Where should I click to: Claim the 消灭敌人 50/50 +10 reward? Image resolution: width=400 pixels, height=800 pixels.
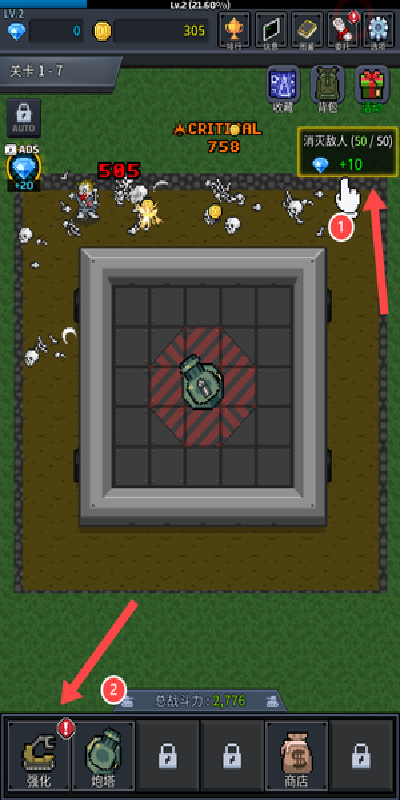(x=348, y=153)
